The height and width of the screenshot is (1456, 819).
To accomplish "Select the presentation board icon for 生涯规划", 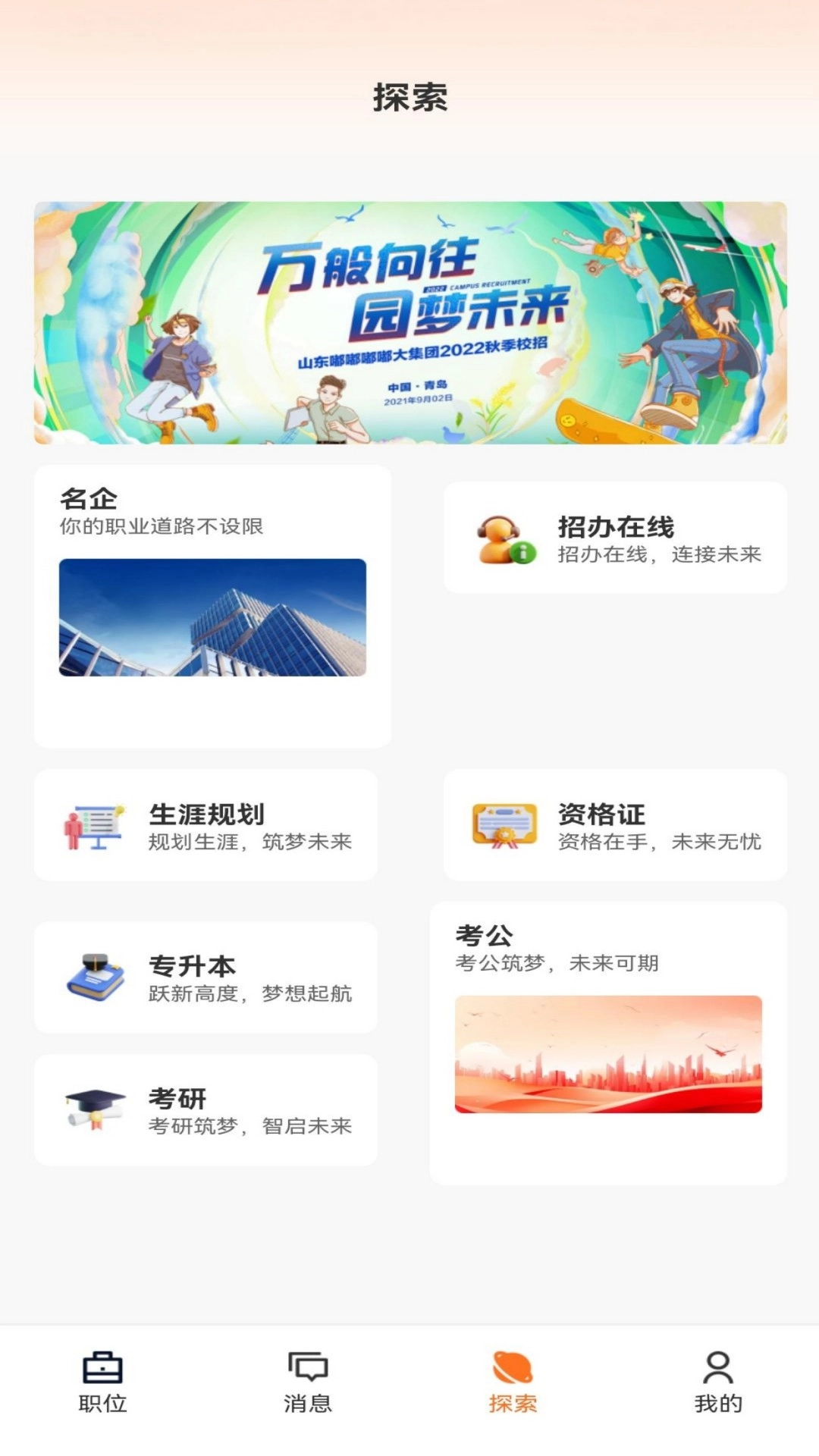I will point(93,827).
